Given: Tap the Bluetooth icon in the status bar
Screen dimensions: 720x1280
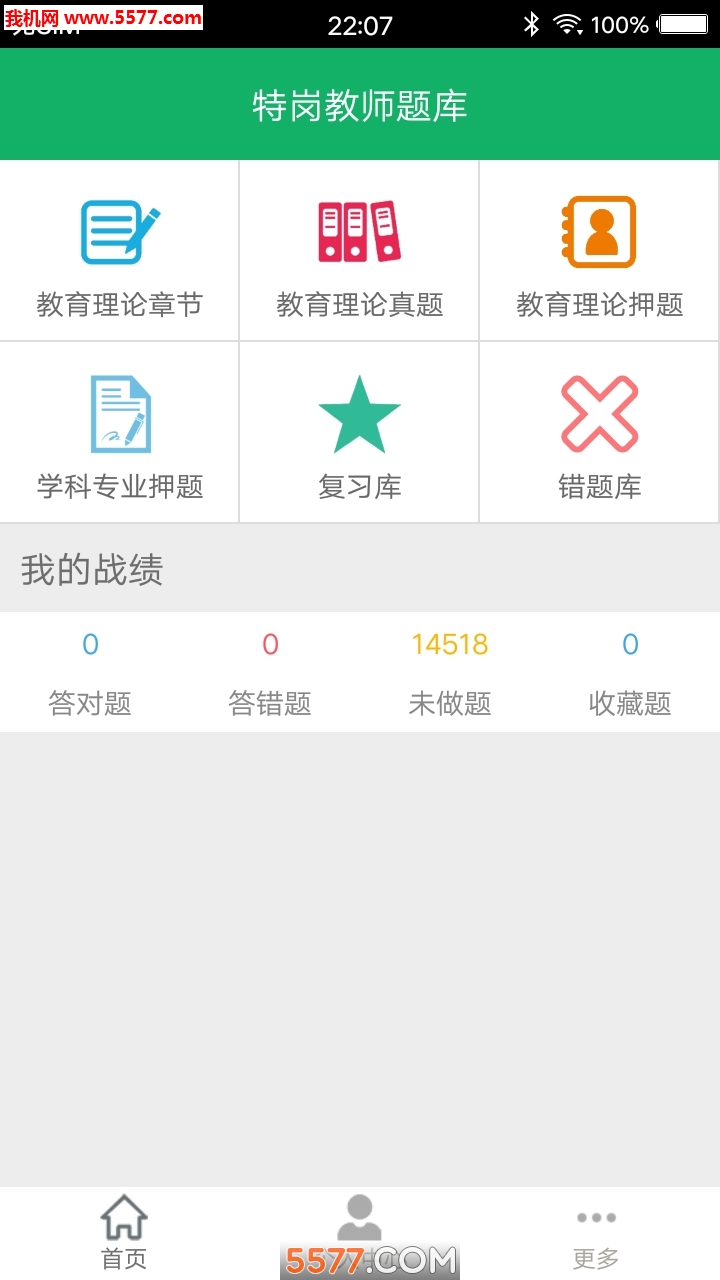Looking at the screenshot, I should pyautogui.click(x=533, y=23).
